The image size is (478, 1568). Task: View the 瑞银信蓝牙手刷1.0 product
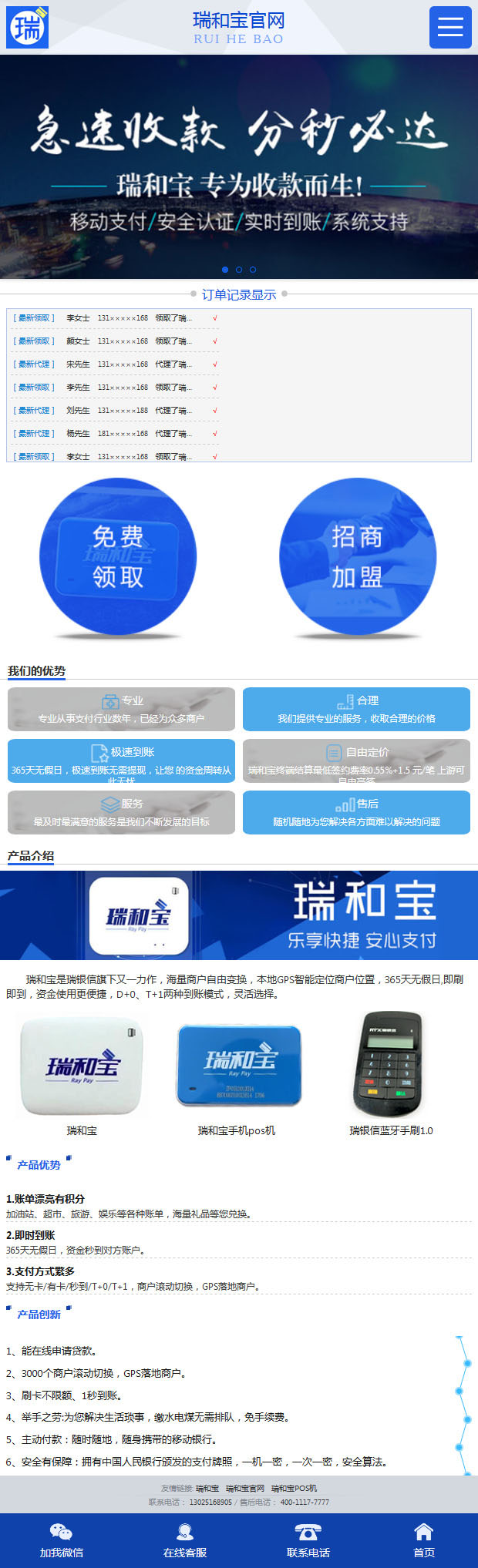391,1066
